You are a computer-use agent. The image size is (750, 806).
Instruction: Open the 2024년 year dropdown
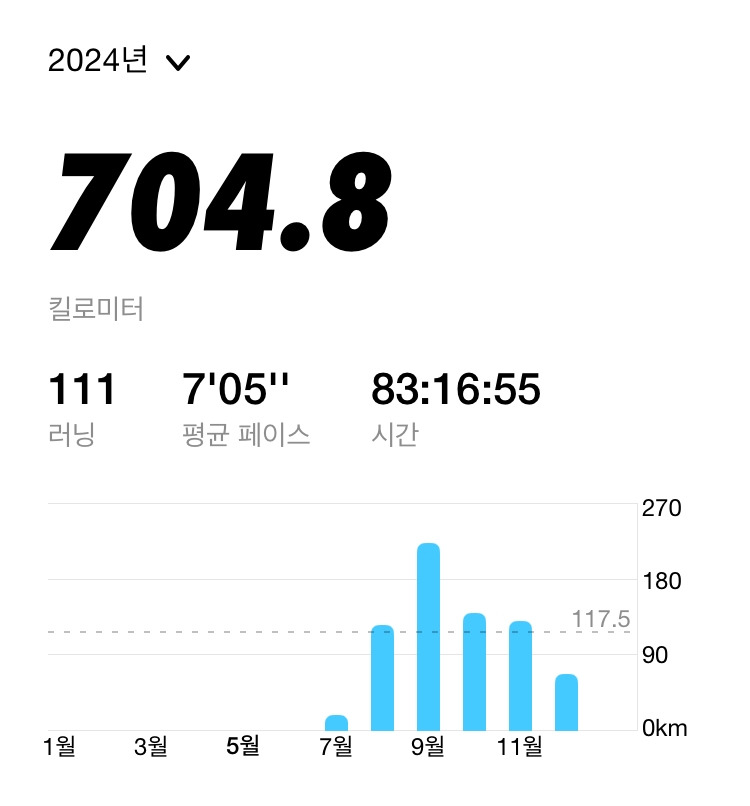coord(119,61)
